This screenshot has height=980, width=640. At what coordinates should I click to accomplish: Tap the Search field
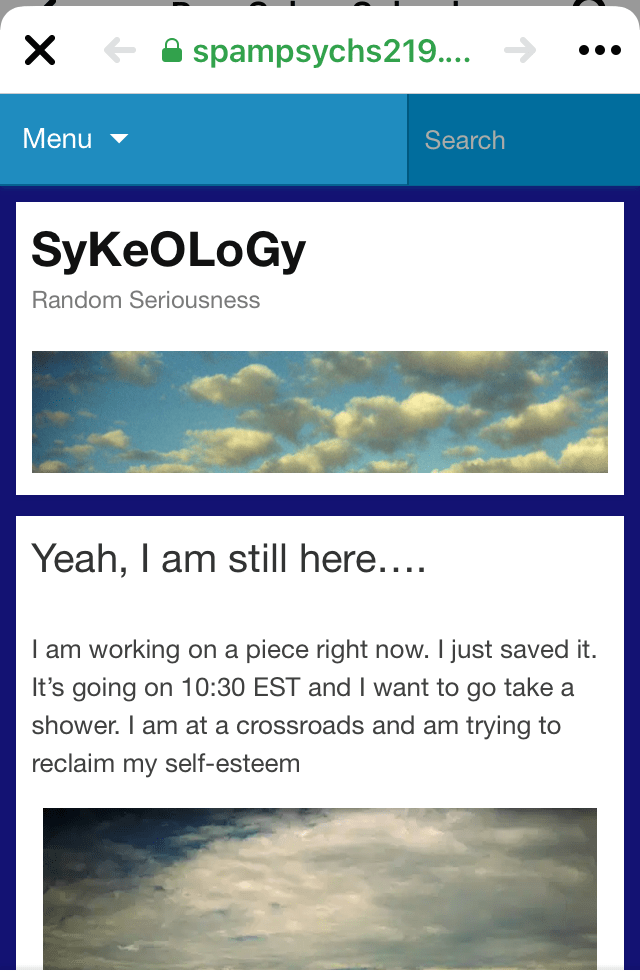[520, 140]
